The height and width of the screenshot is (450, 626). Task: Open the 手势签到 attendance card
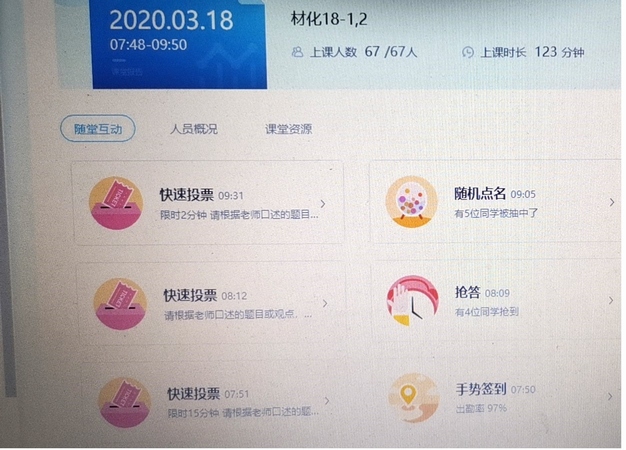[x=494, y=397]
